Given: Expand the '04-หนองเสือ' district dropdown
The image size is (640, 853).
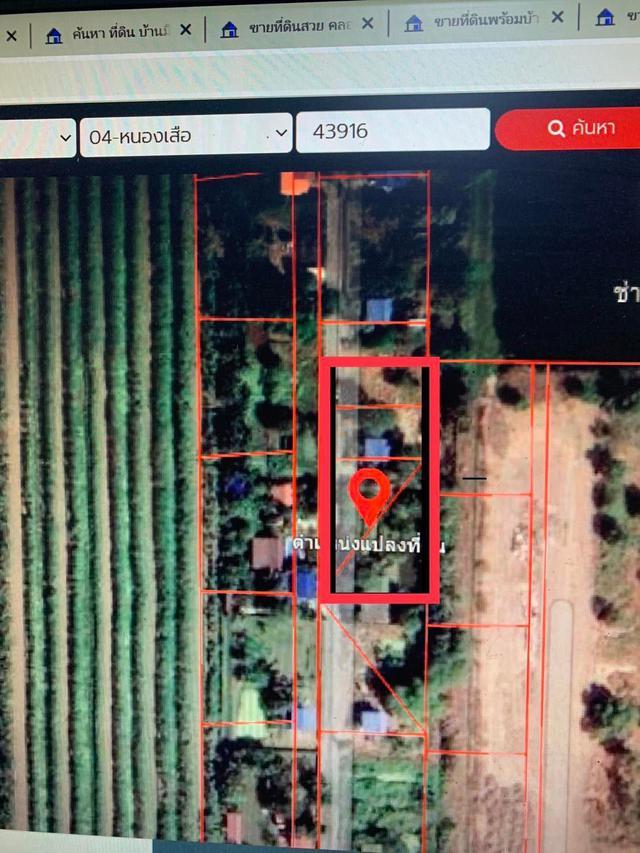Looking at the screenshot, I should click(x=185, y=136).
